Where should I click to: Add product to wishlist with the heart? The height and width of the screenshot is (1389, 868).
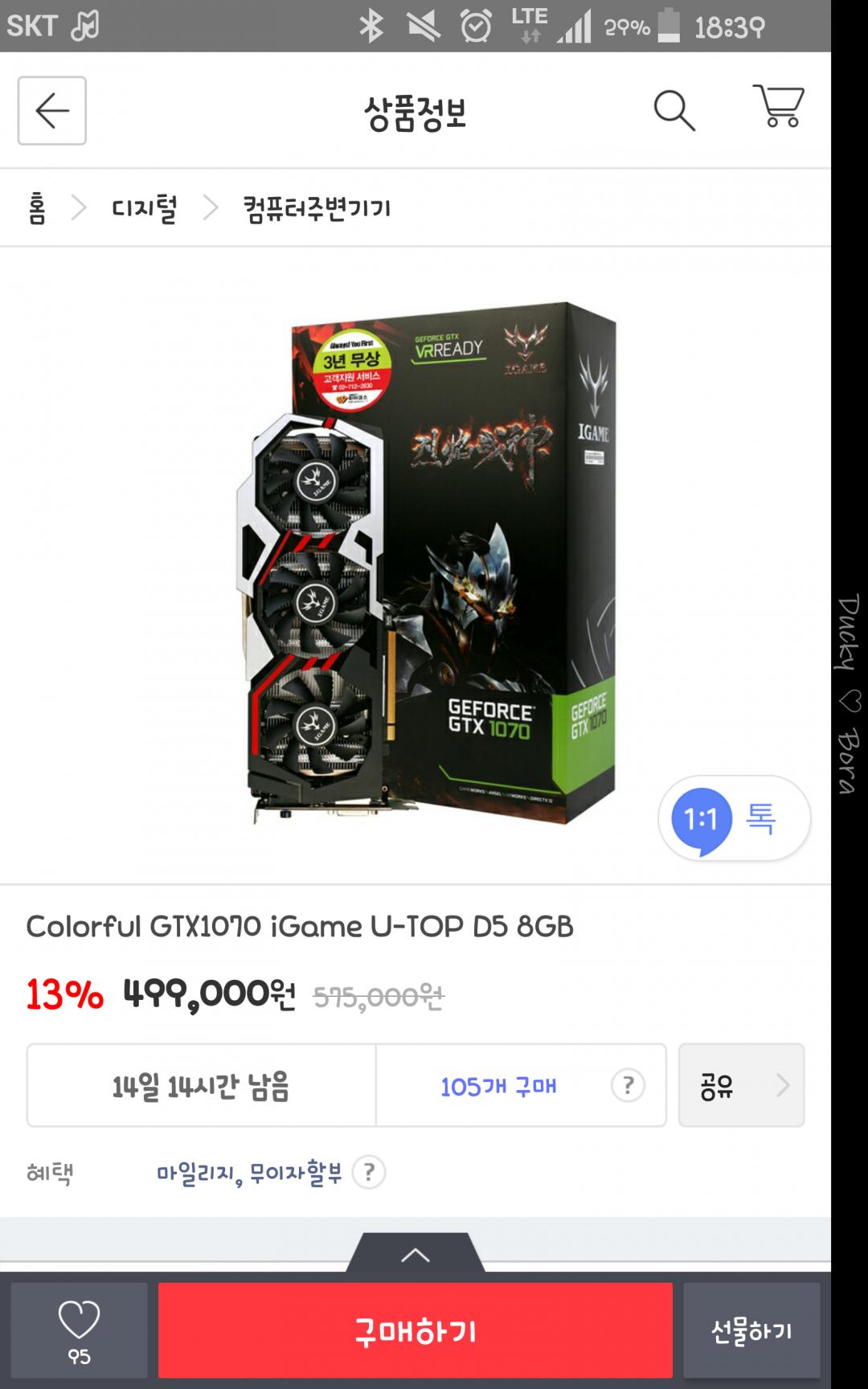79,1330
